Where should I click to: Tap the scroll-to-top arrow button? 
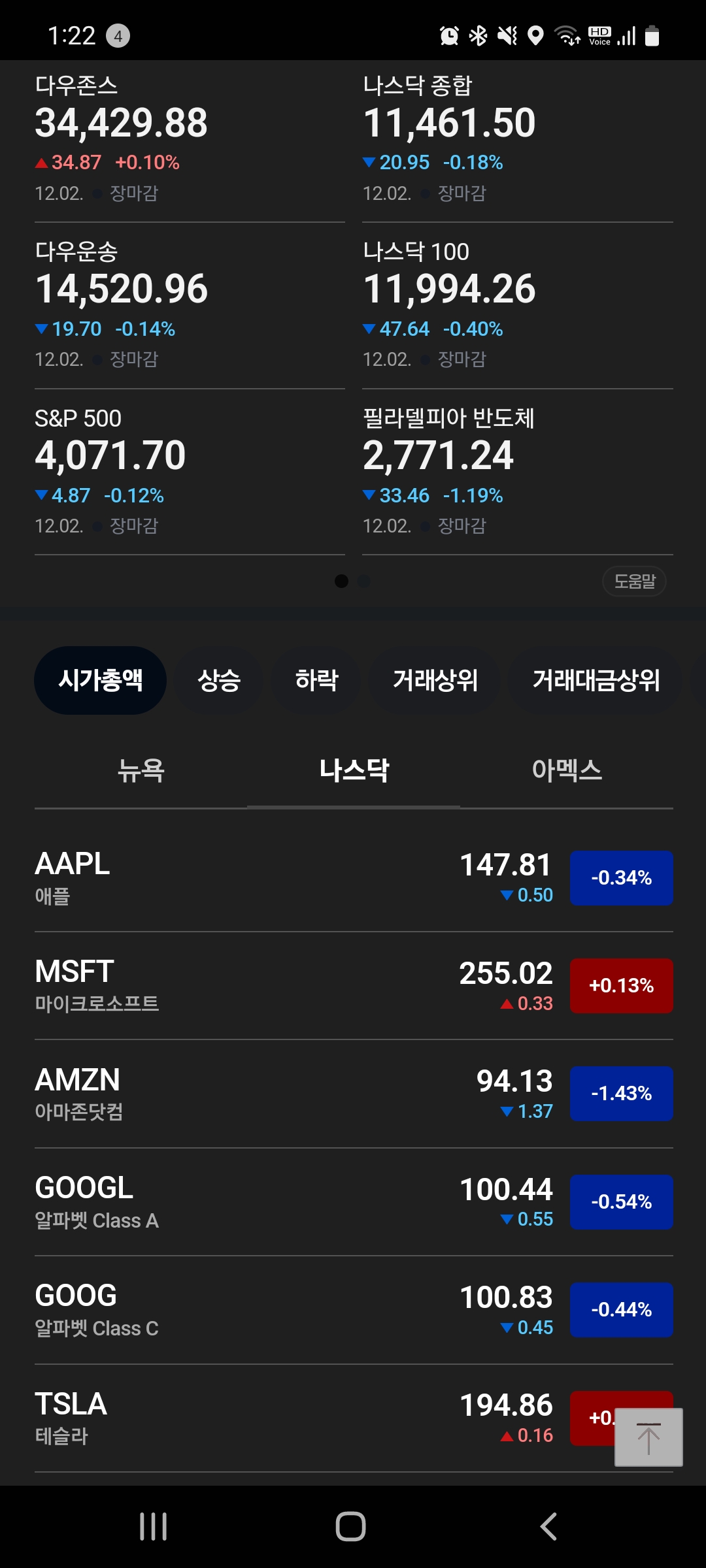648,1437
